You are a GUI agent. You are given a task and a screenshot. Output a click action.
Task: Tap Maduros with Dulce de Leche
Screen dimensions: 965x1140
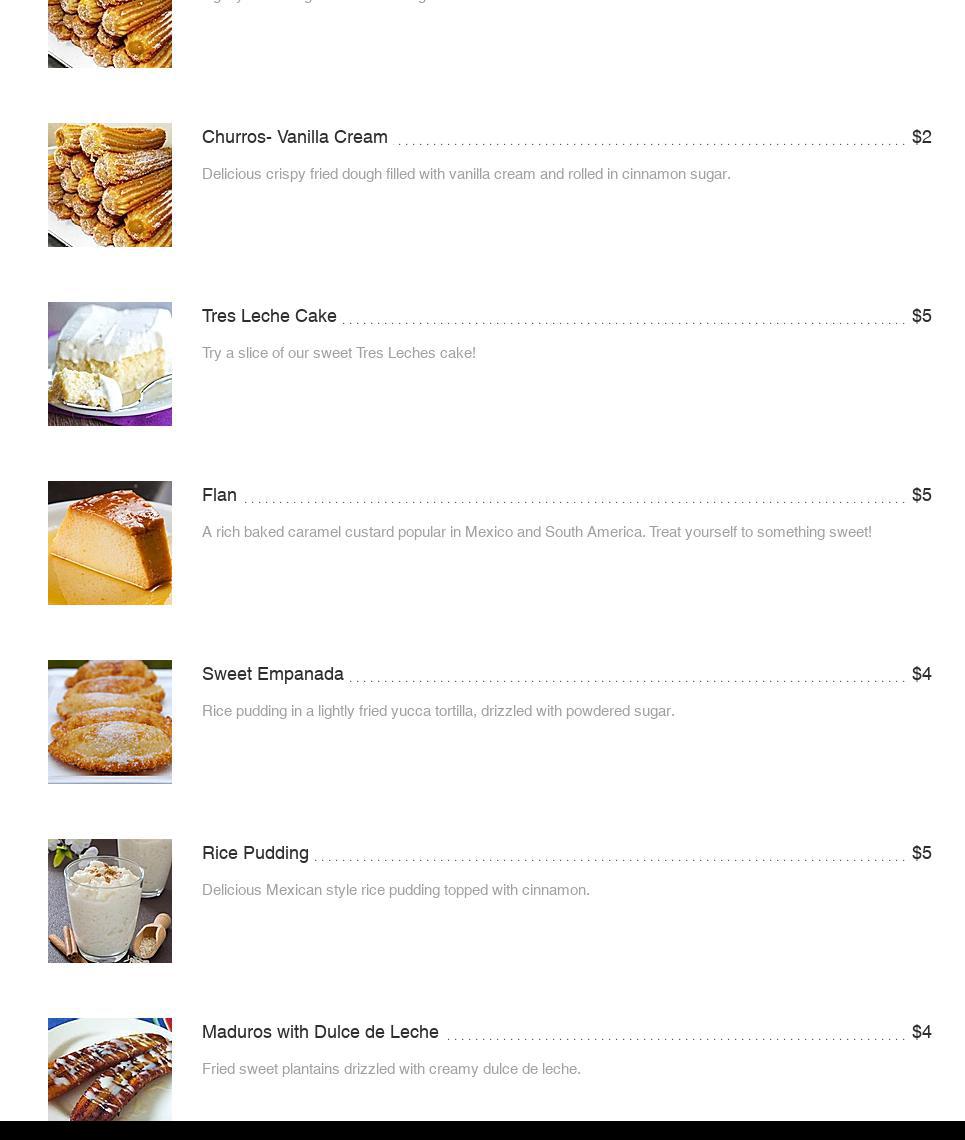click(320, 1032)
